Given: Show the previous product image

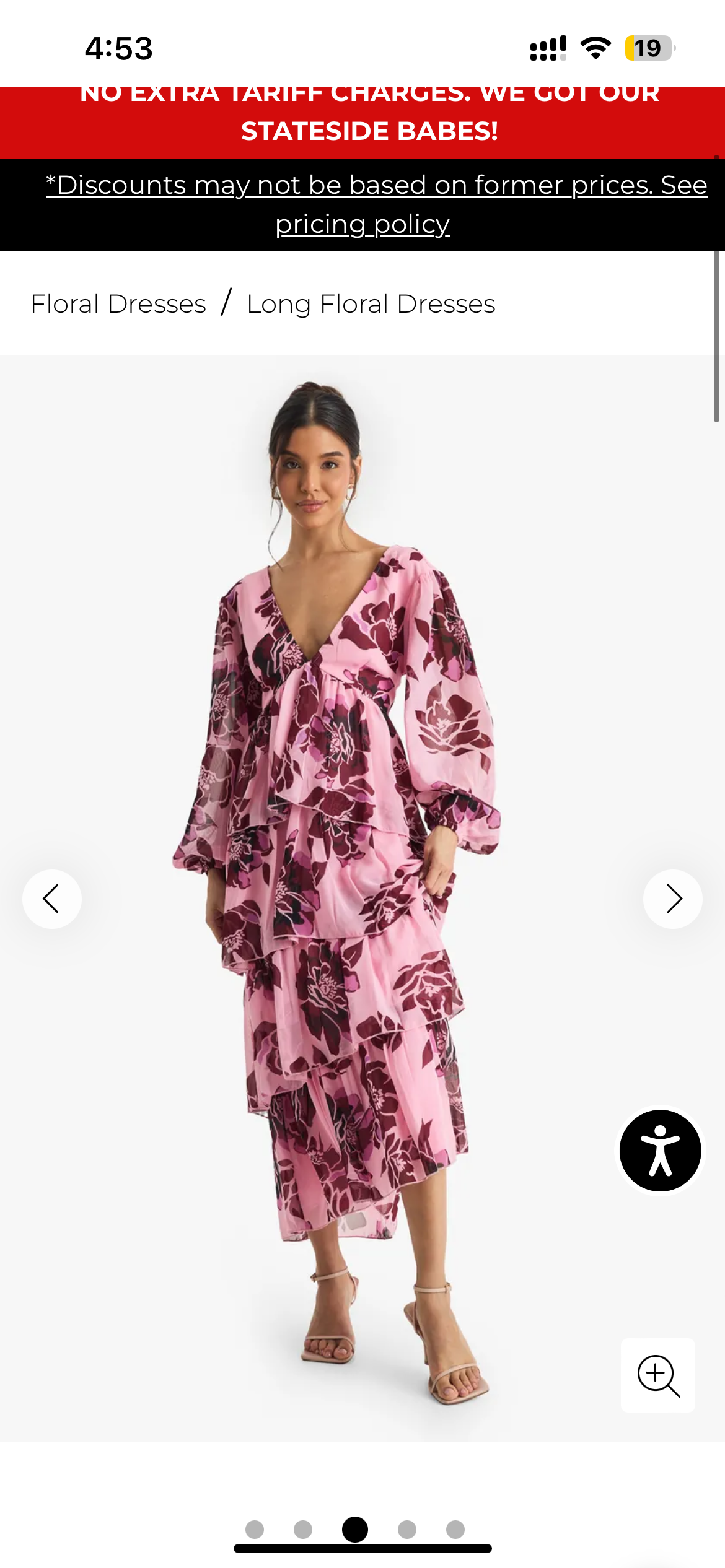Looking at the screenshot, I should (52, 899).
